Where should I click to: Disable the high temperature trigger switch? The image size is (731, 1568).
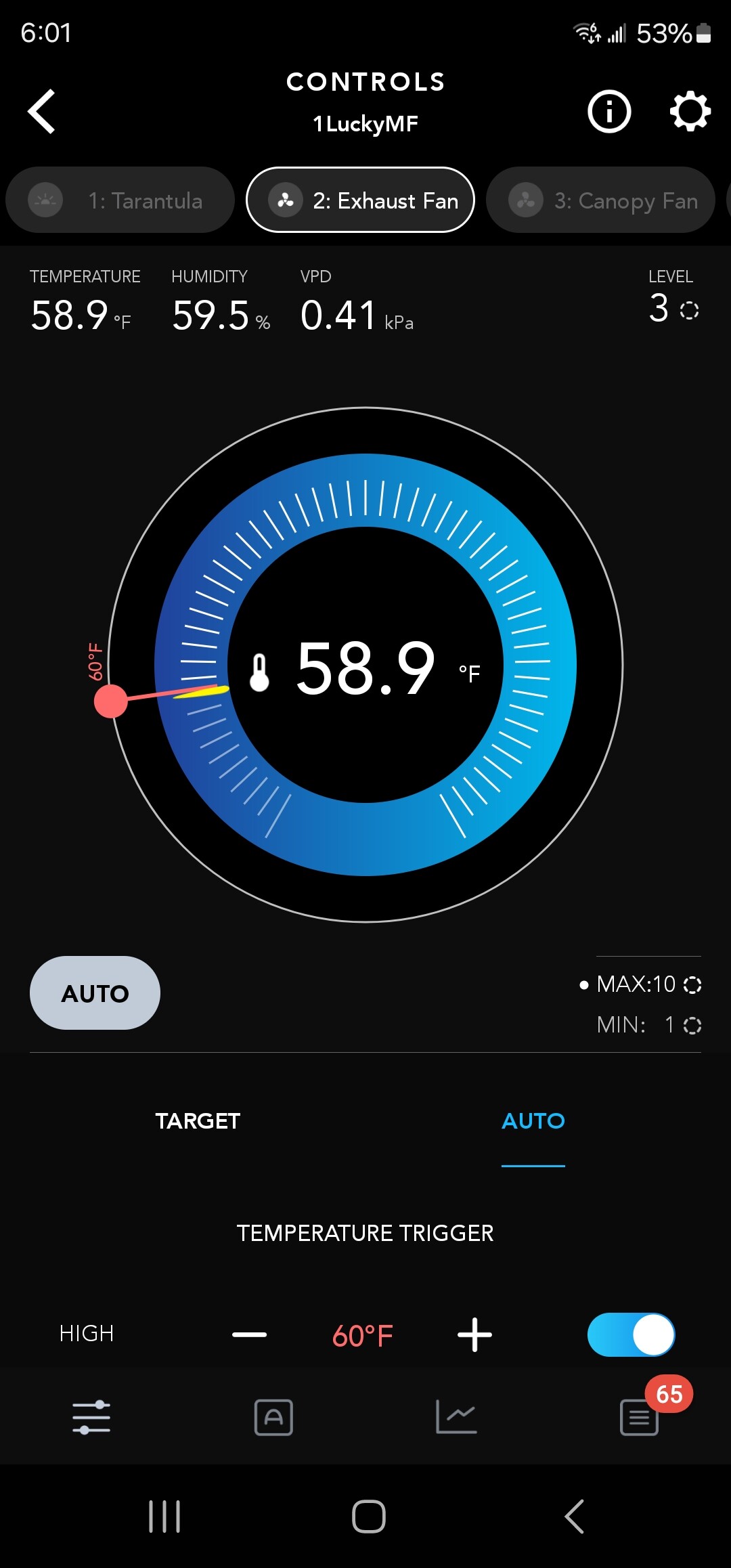[631, 1335]
